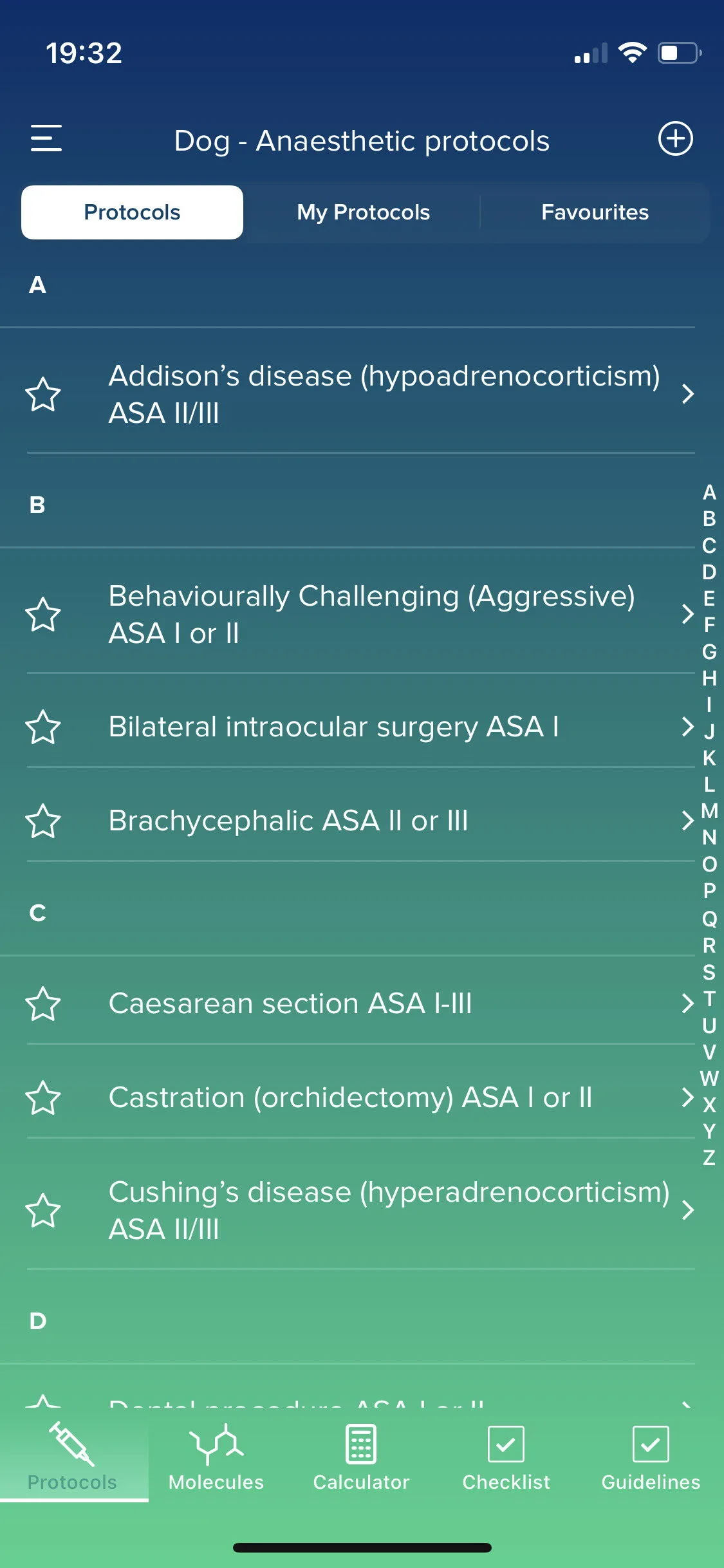Open Brachycephalic ASA II or III
This screenshot has width=724, height=1568.
tap(360, 821)
